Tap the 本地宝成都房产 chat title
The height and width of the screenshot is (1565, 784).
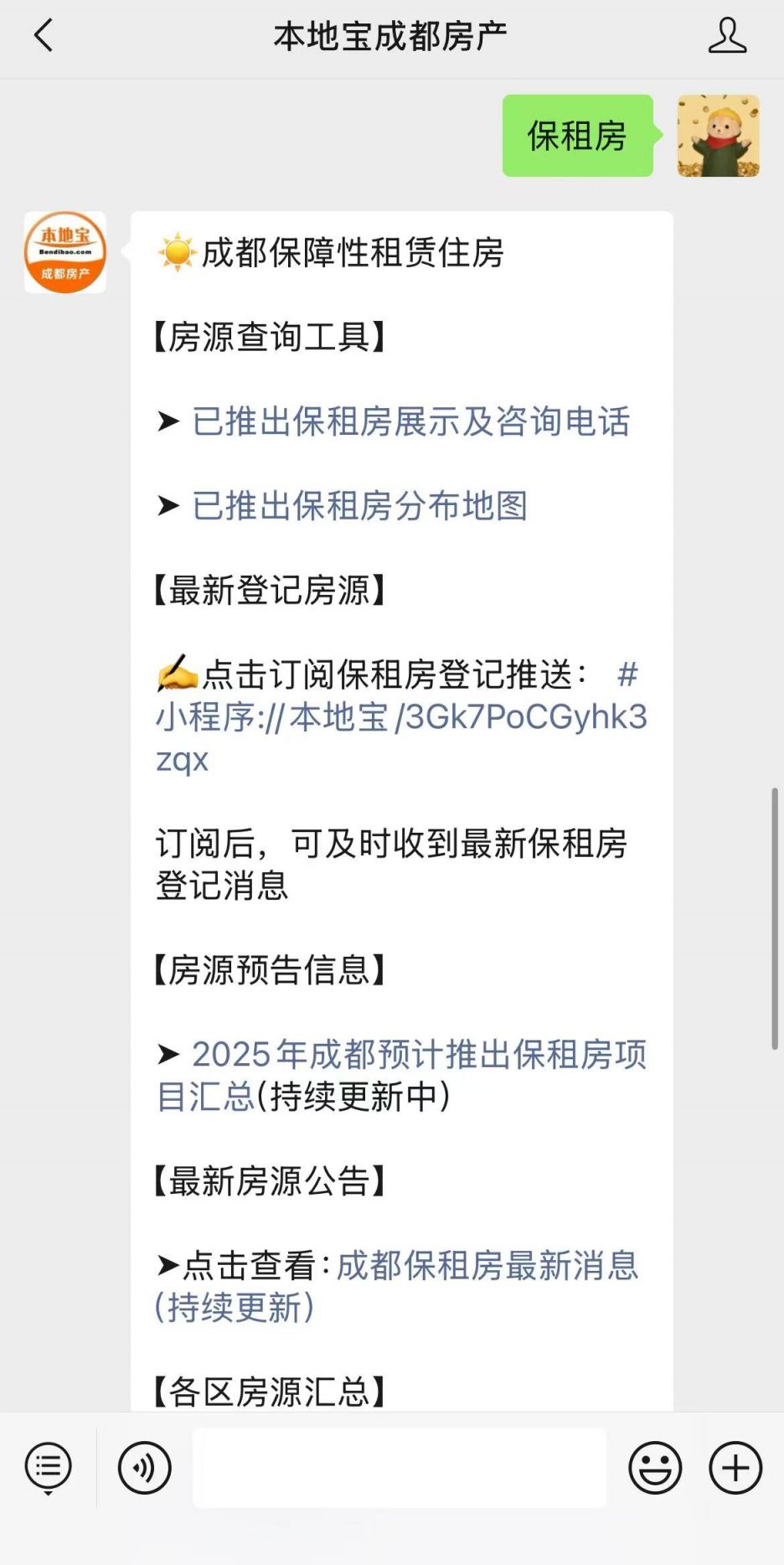point(391,37)
